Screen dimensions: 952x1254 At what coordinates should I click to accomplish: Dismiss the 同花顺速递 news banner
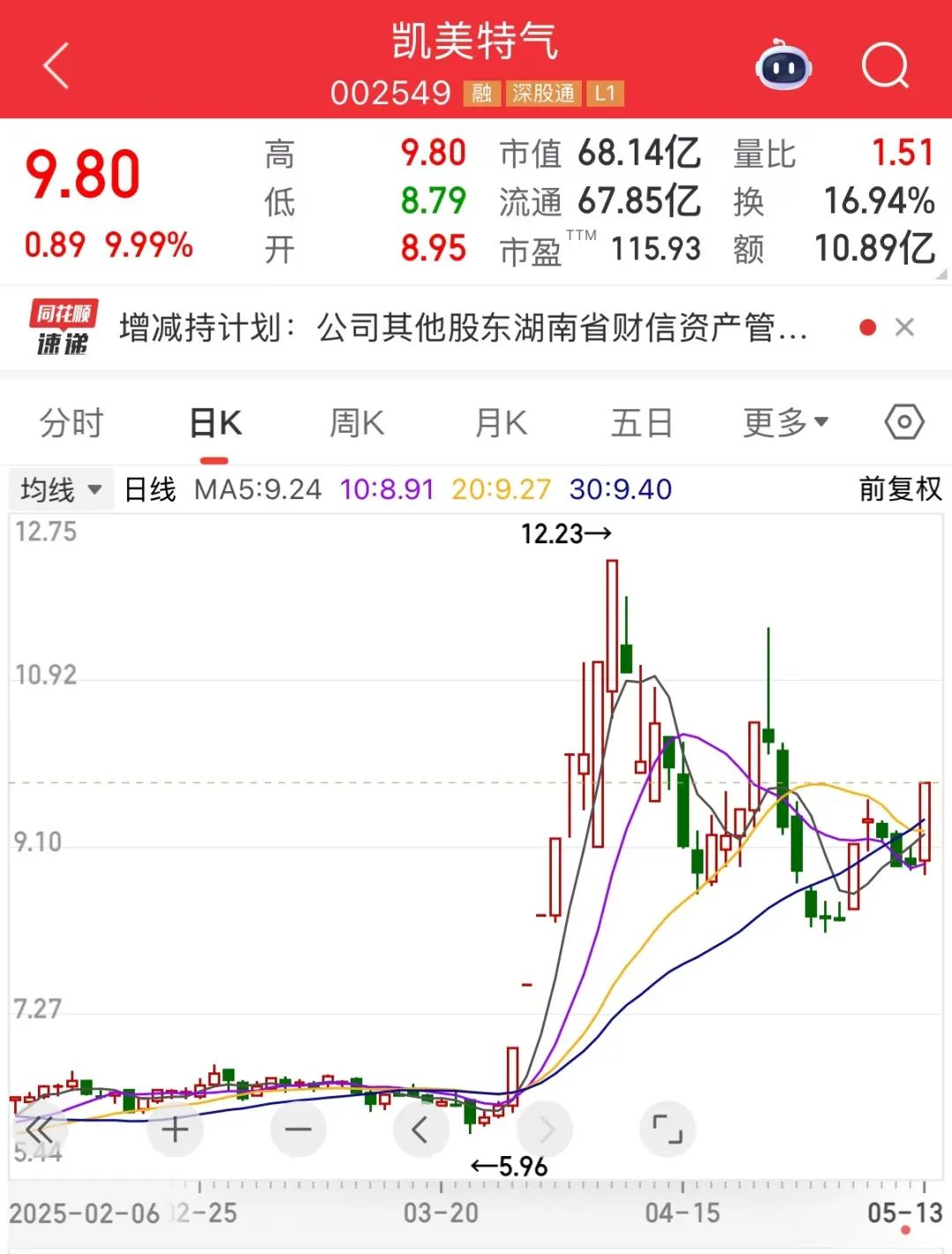click(904, 328)
